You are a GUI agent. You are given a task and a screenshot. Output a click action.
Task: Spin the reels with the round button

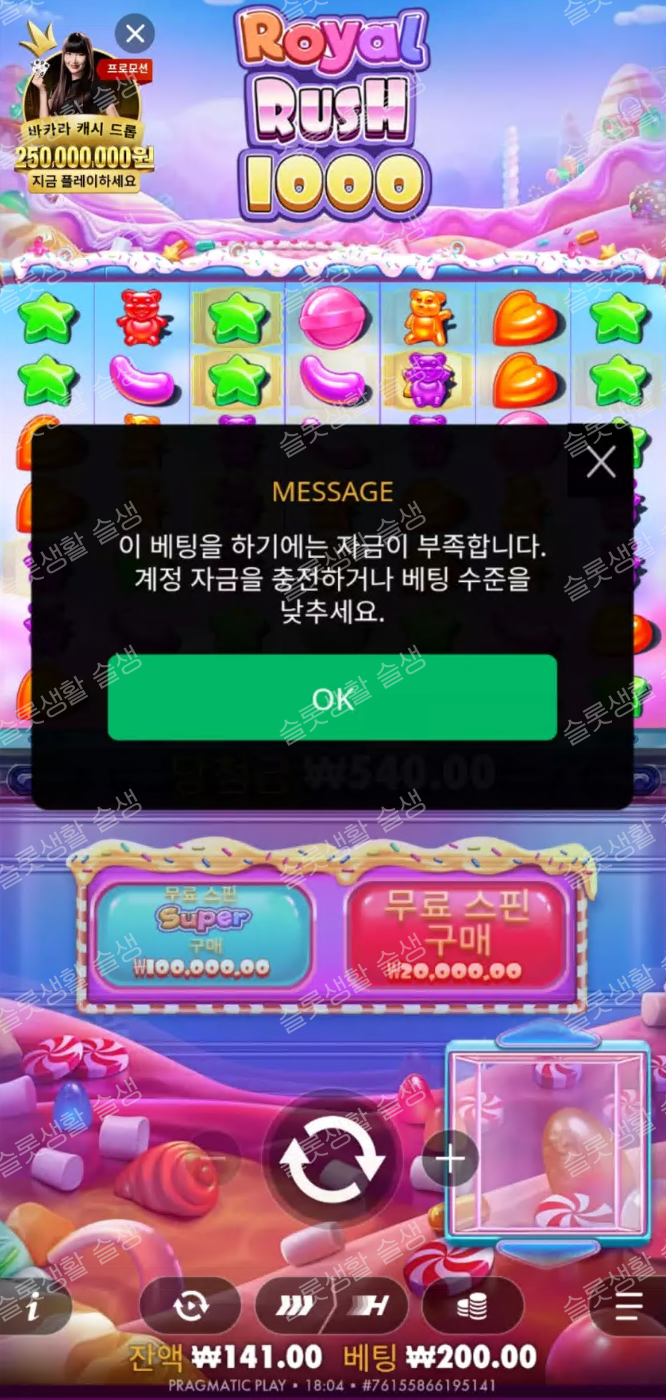(331, 1158)
